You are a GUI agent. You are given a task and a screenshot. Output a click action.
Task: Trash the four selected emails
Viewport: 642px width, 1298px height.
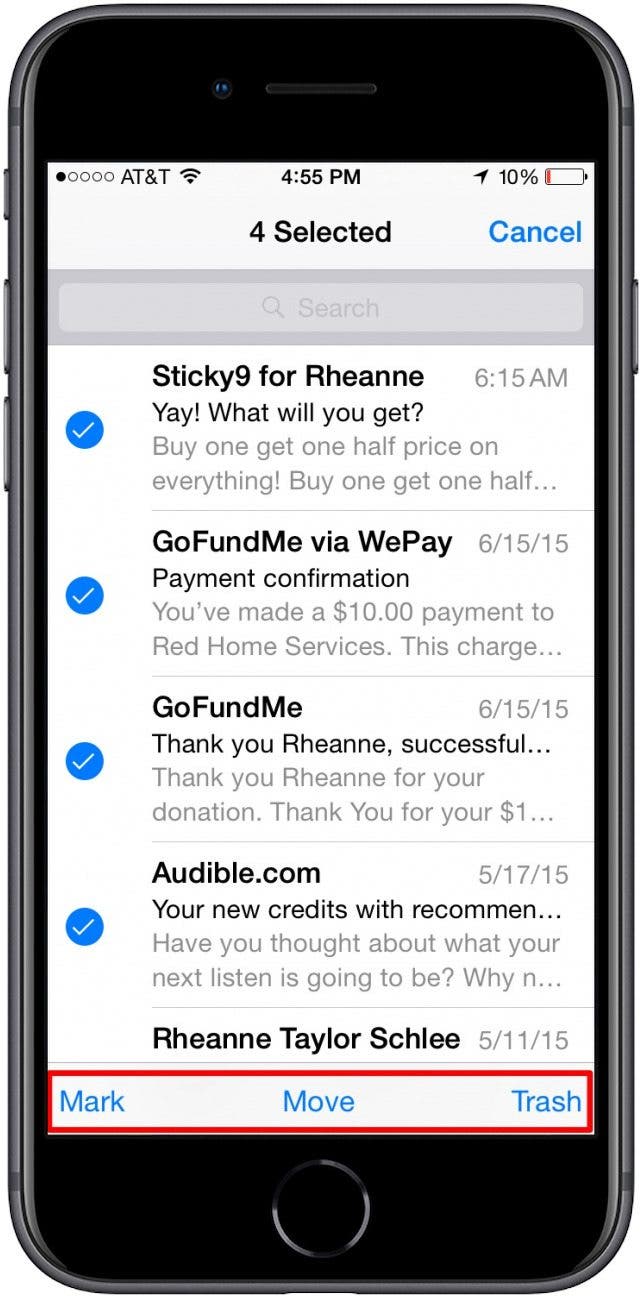[x=546, y=1102]
